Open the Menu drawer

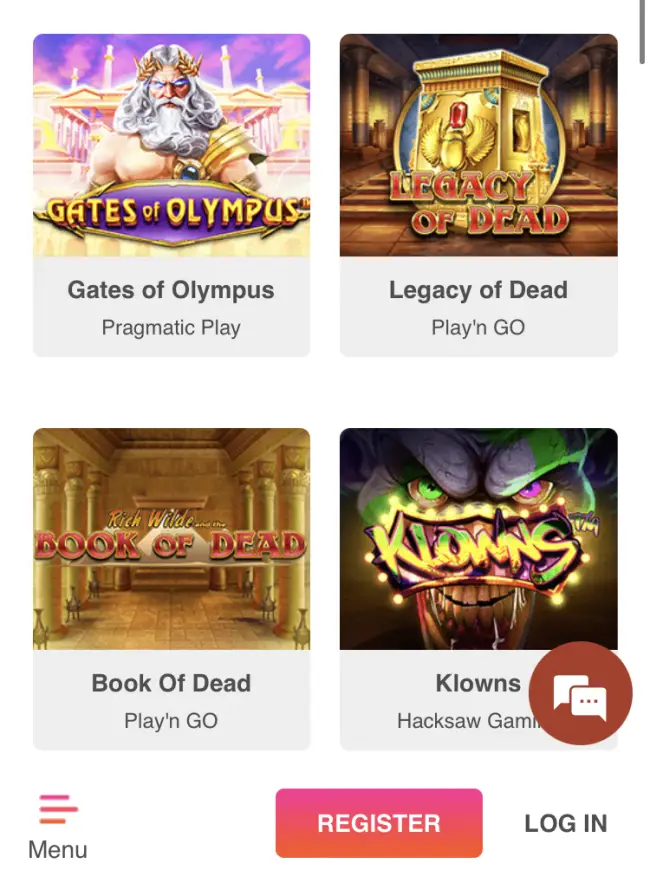click(x=57, y=825)
